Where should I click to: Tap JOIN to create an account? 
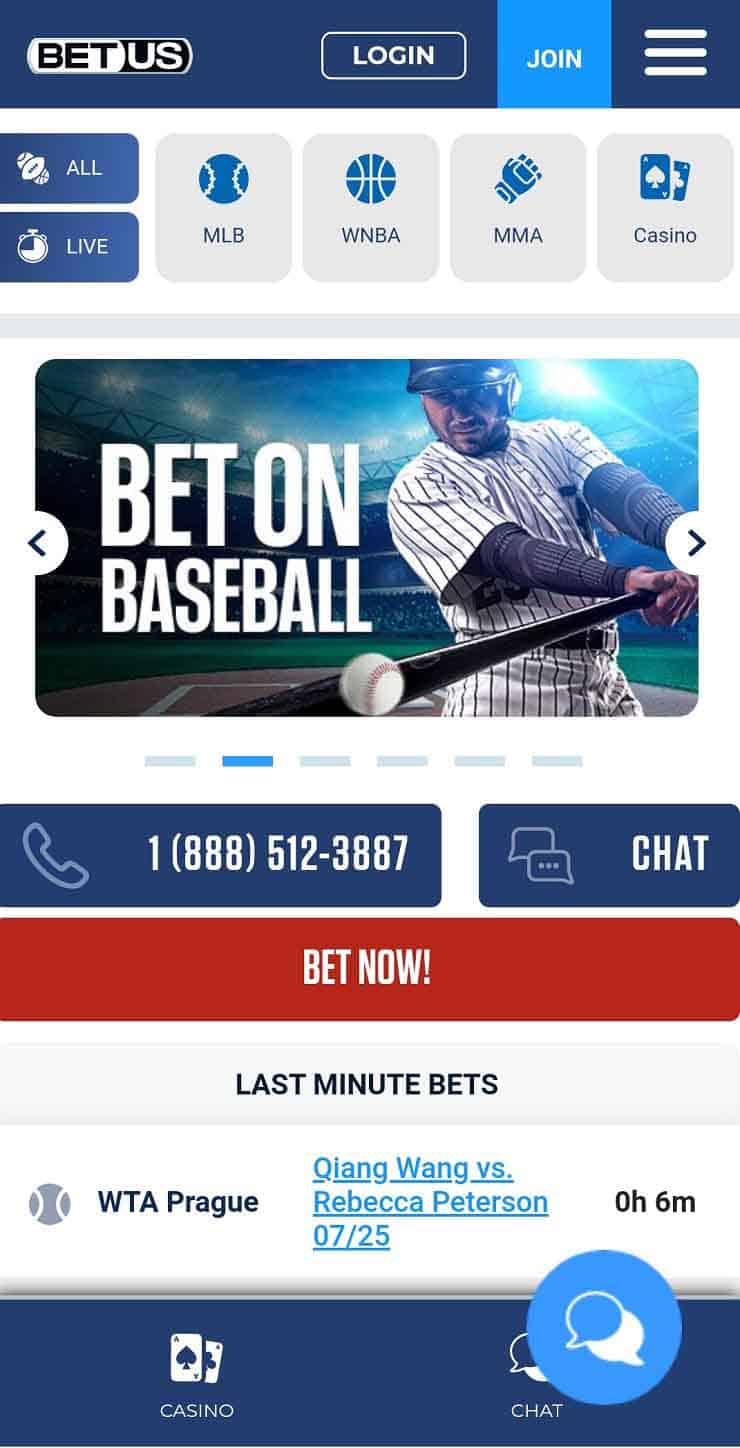(x=554, y=54)
